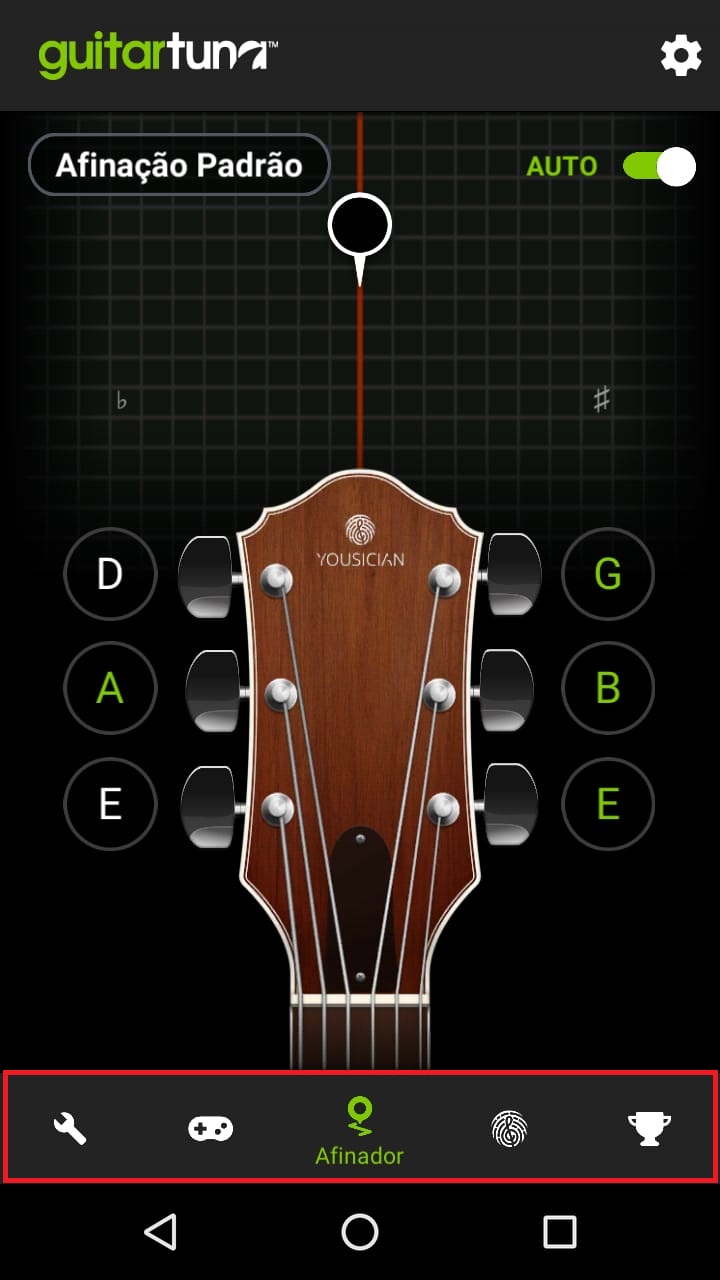Tap the system home button
Viewport: 720px width, 1280px height.
pyautogui.click(x=360, y=1231)
